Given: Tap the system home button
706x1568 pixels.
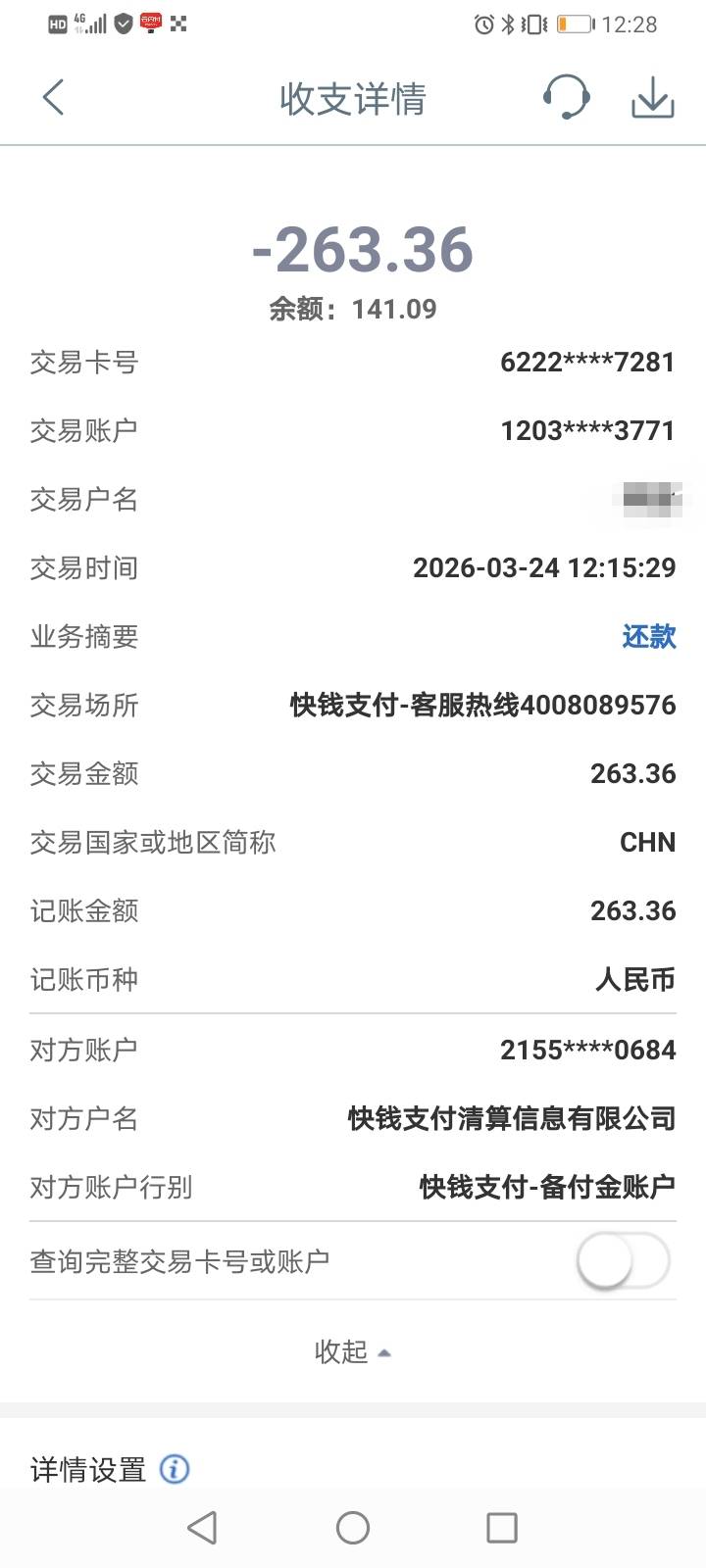Looking at the screenshot, I should (x=353, y=1527).
